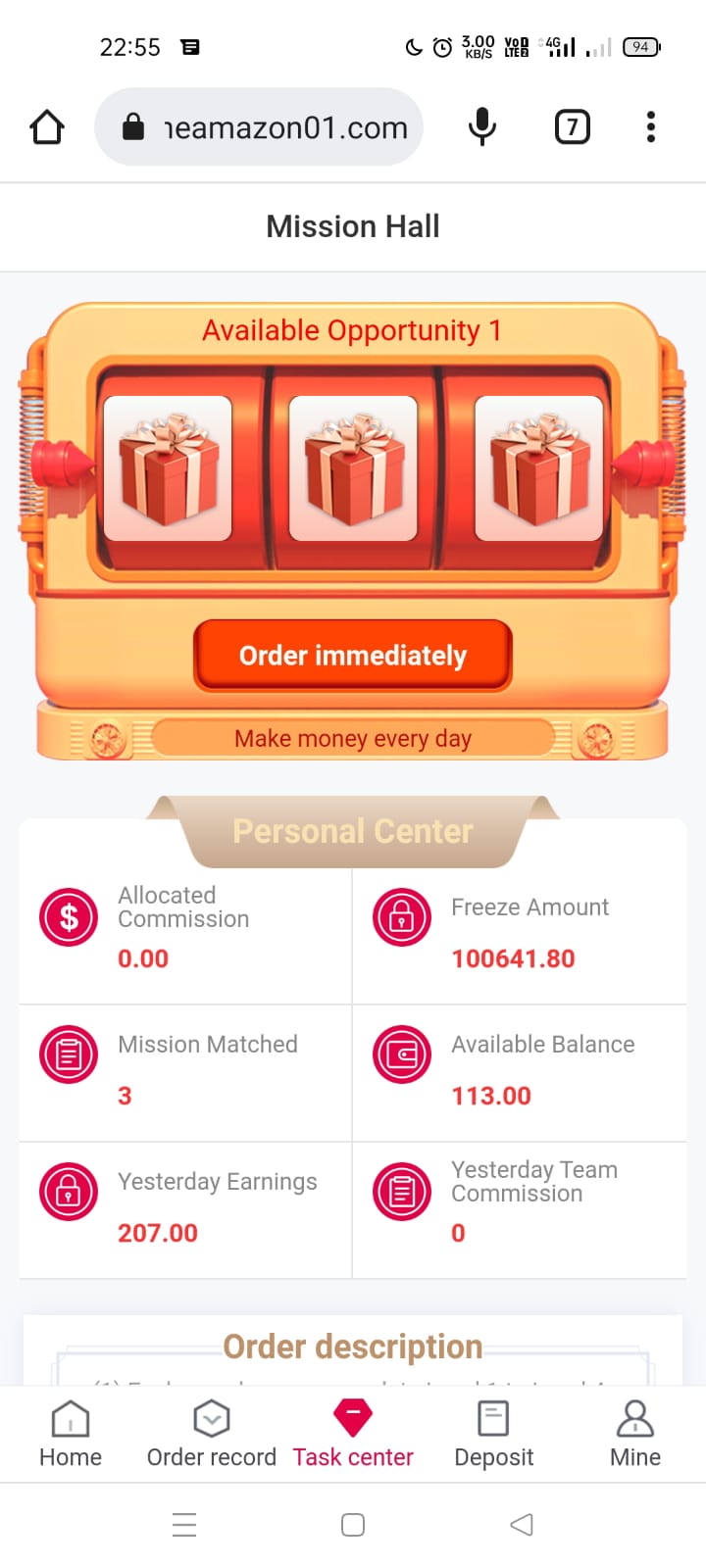Image resolution: width=706 pixels, height=1568 pixels.
Task: Select the Task center tab
Action: pyautogui.click(x=353, y=1433)
